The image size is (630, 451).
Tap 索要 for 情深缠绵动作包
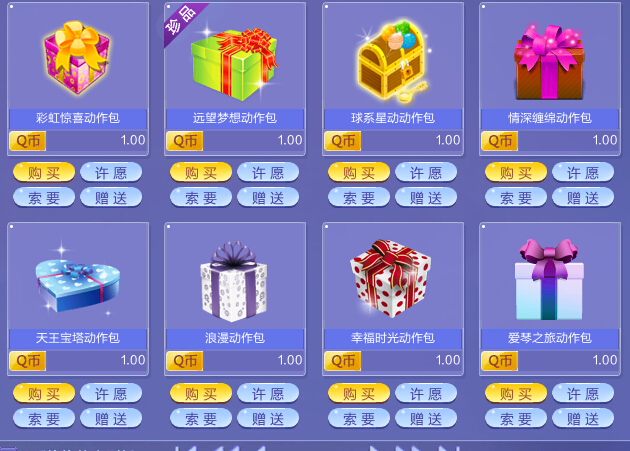[516, 197]
